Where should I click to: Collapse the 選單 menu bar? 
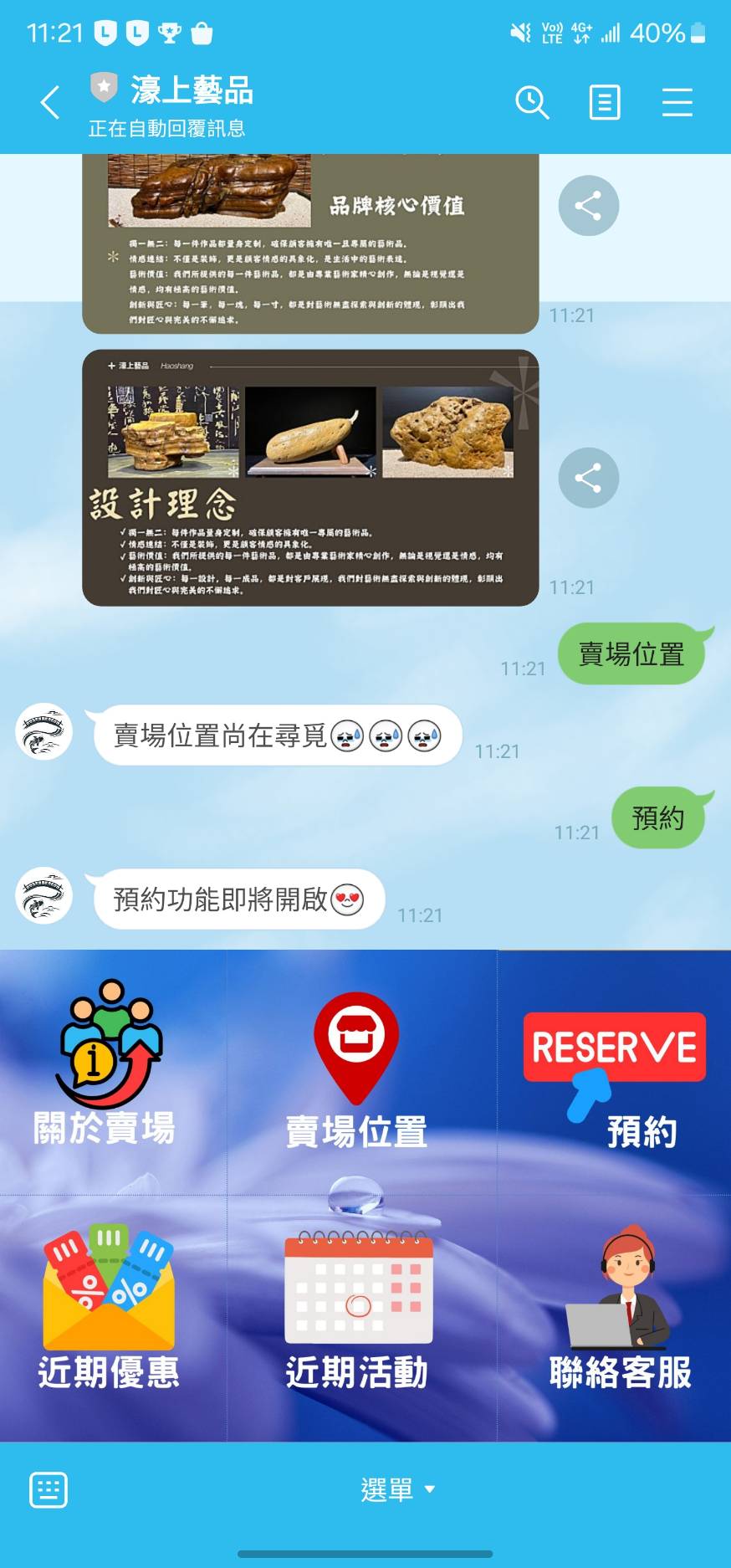(x=397, y=1489)
